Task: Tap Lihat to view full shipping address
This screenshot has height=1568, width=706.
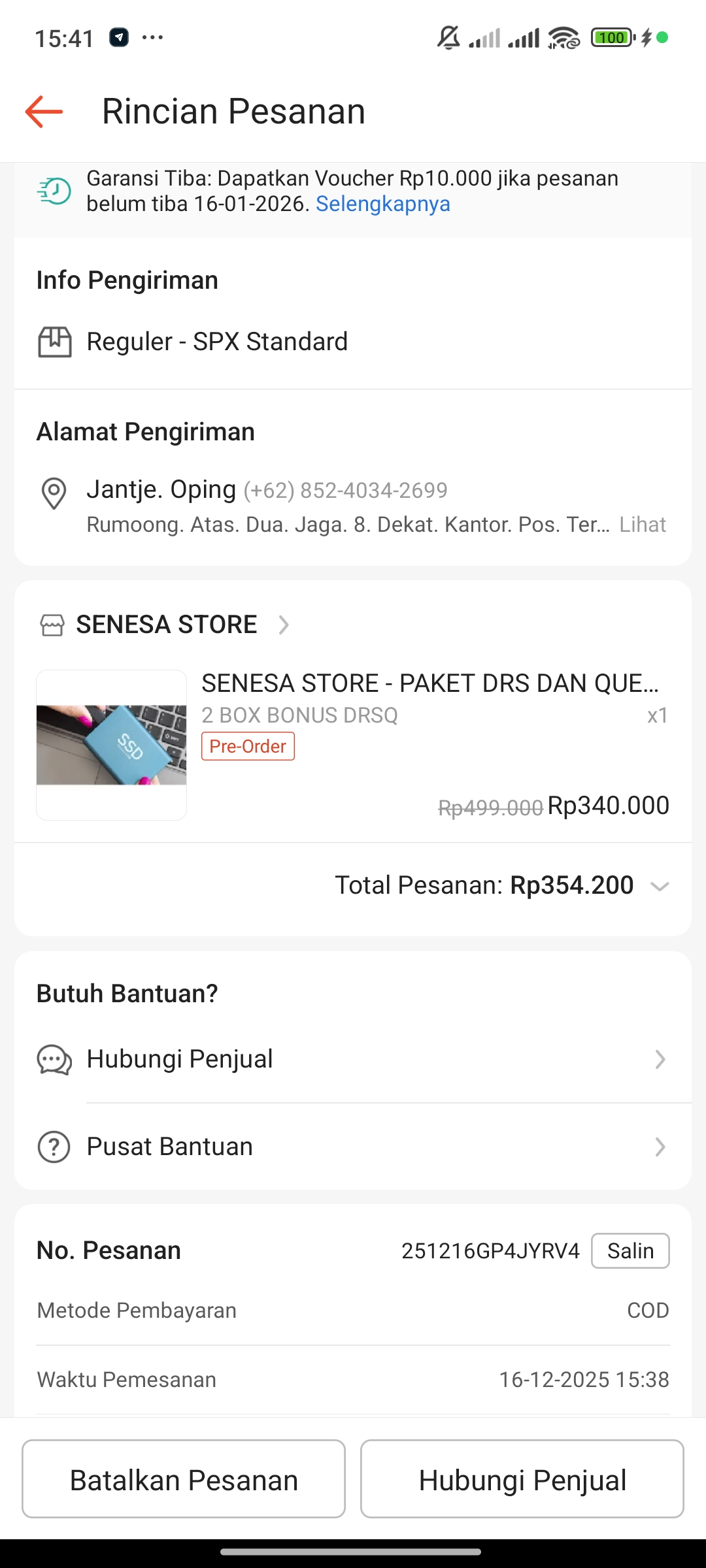Action: click(642, 525)
